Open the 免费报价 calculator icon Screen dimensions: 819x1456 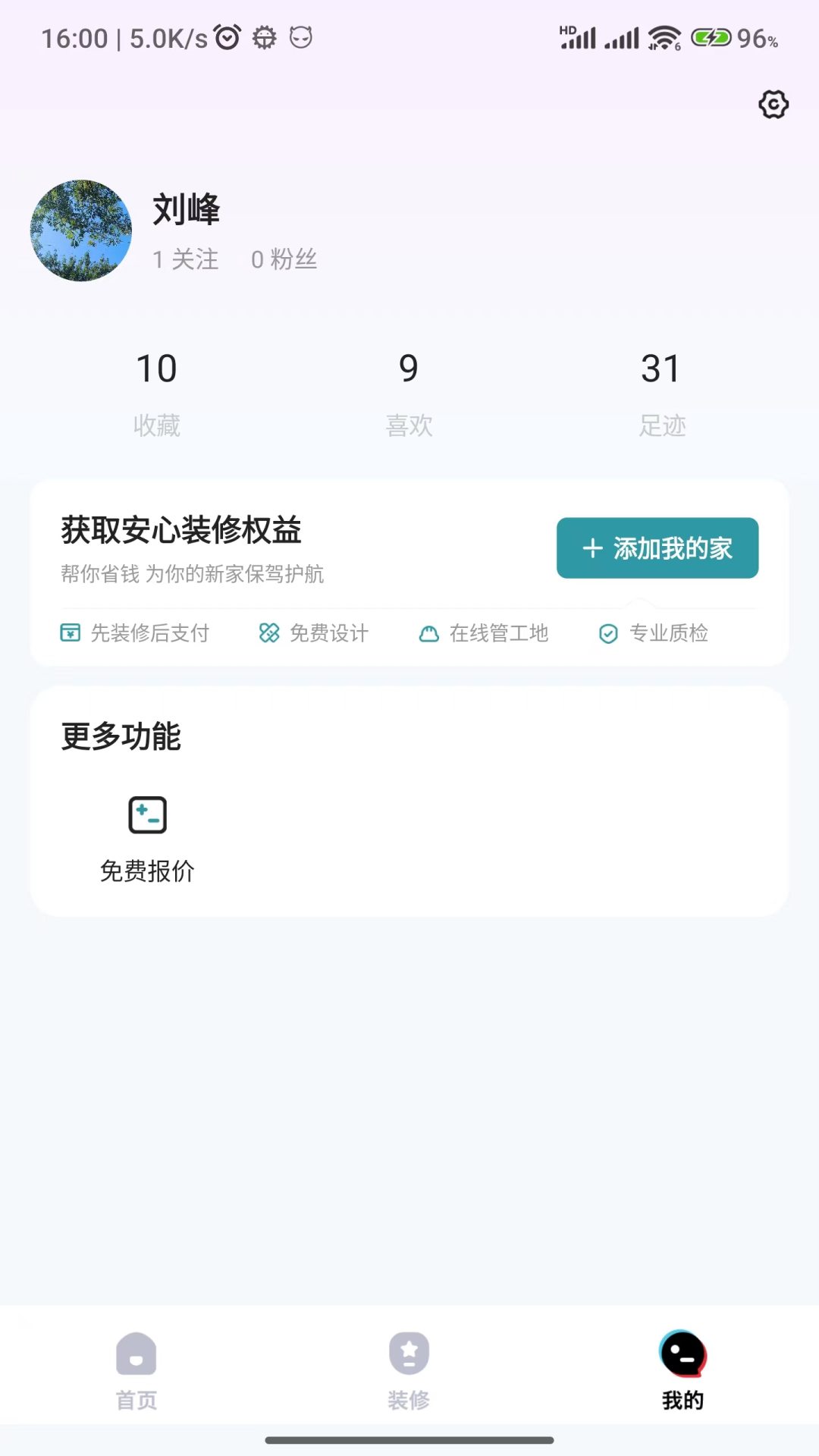[147, 814]
